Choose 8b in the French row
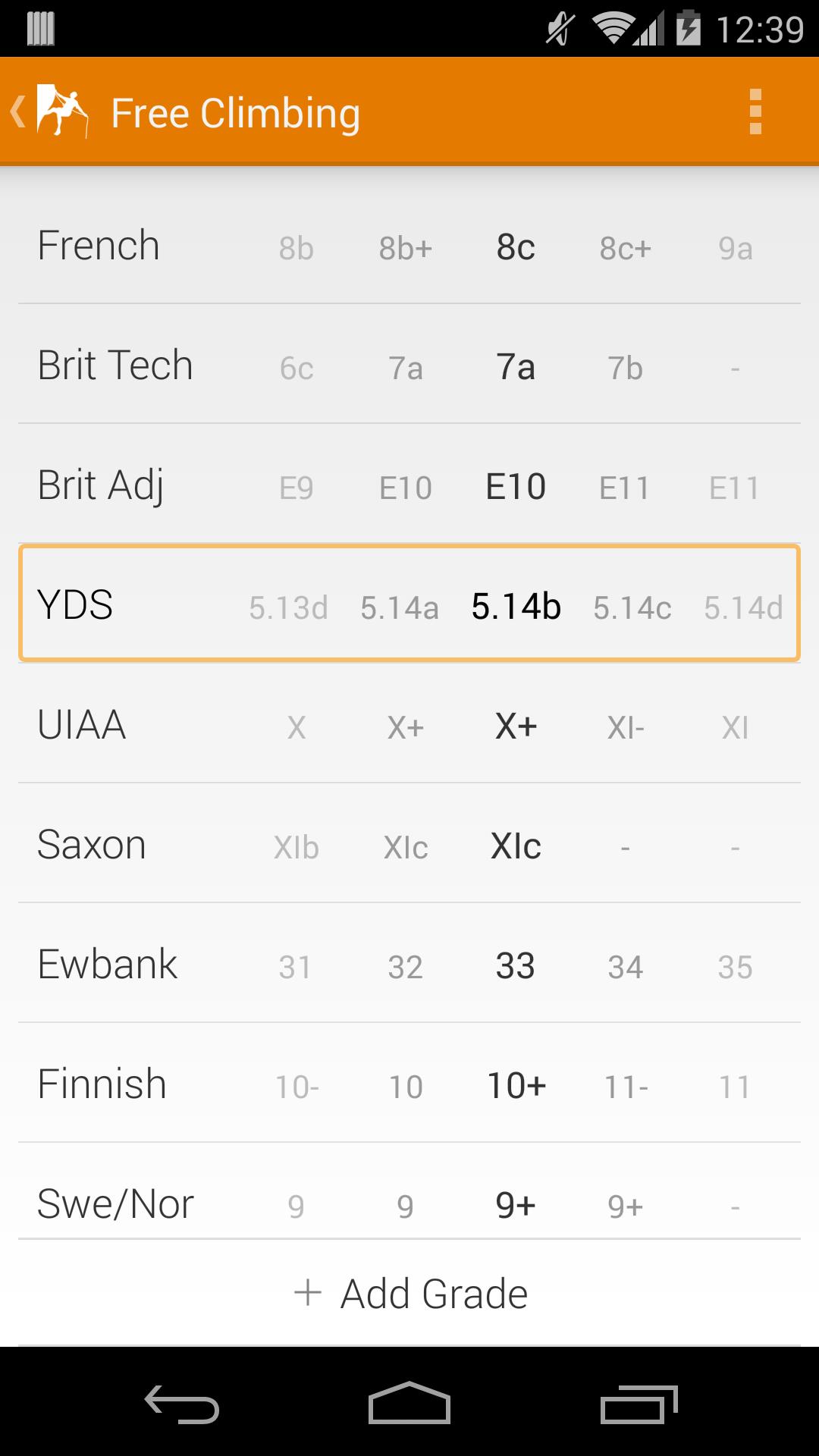This screenshot has width=819, height=1456. tap(296, 248)
